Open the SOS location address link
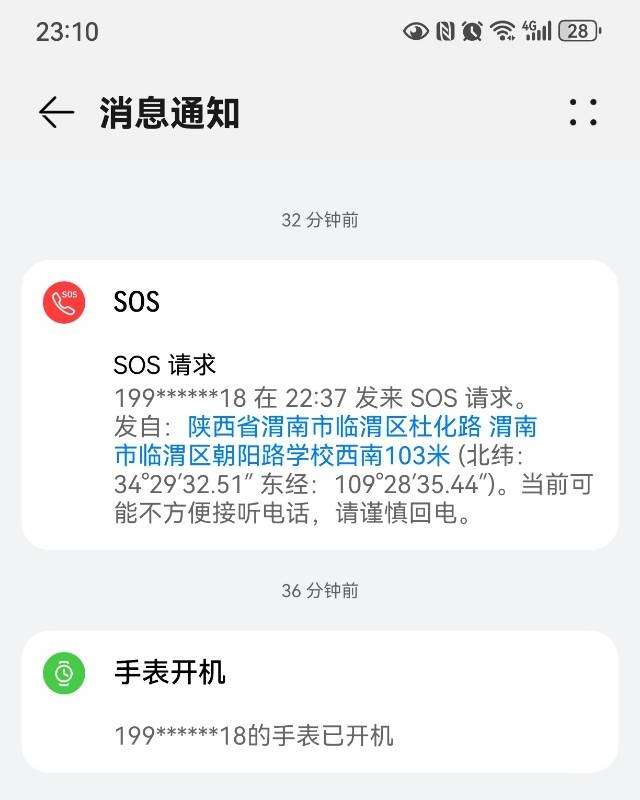 [x=325, y=442]
